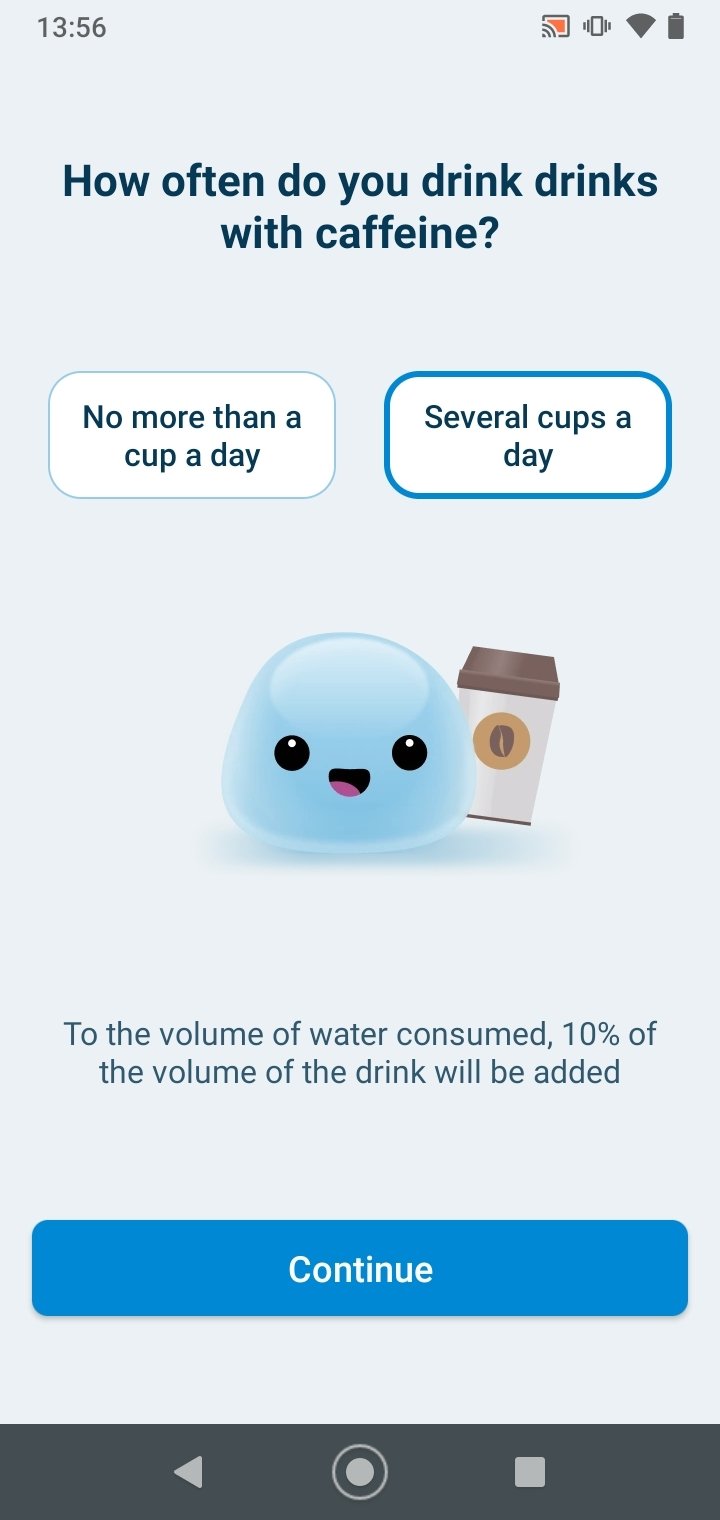Screen dimensions: 720x1520
Task: Choose 'Several cups a day' option
Action: [527, 435]
